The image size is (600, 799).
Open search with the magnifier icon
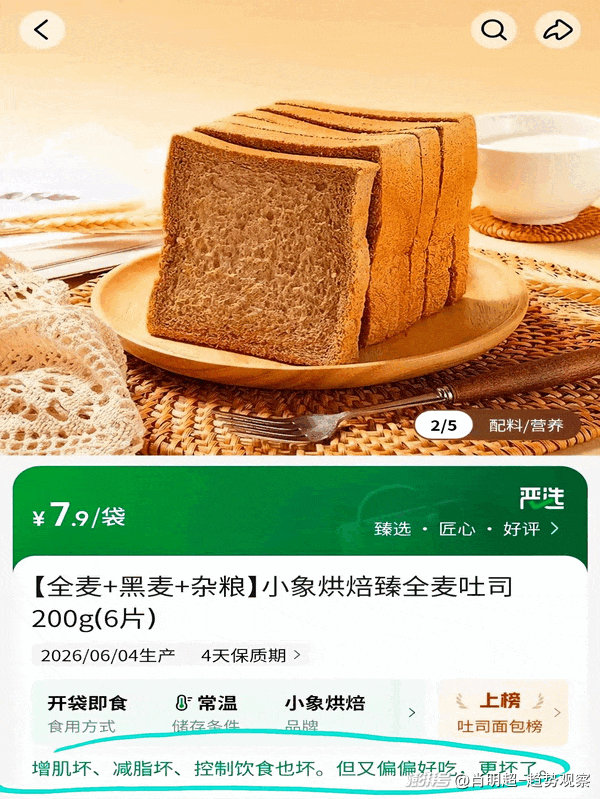tap(493, 30)
